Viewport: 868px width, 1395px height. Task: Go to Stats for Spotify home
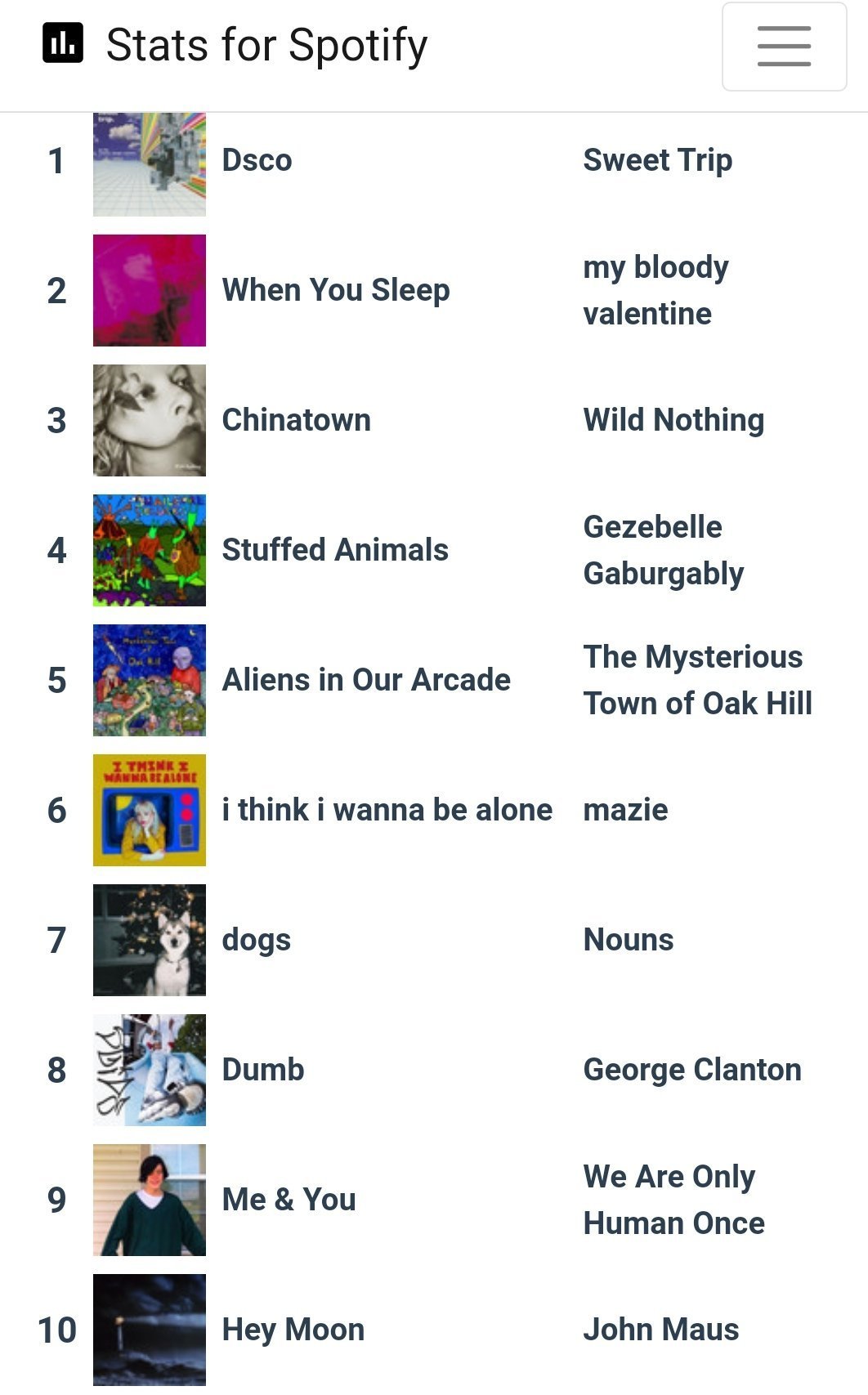(235, 45)
